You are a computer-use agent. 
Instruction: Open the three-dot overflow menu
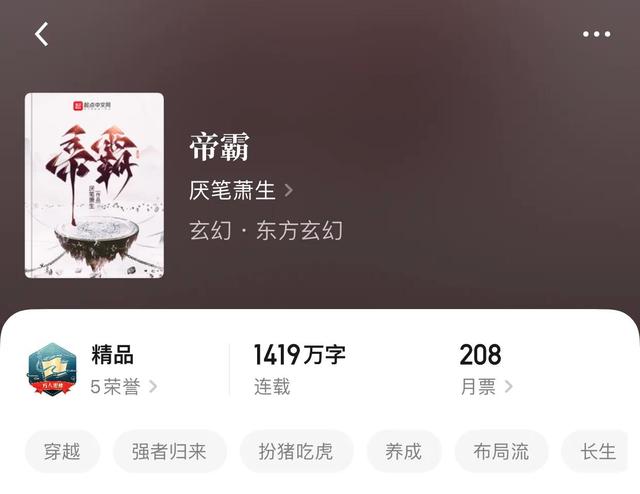[x=596, y=34]
